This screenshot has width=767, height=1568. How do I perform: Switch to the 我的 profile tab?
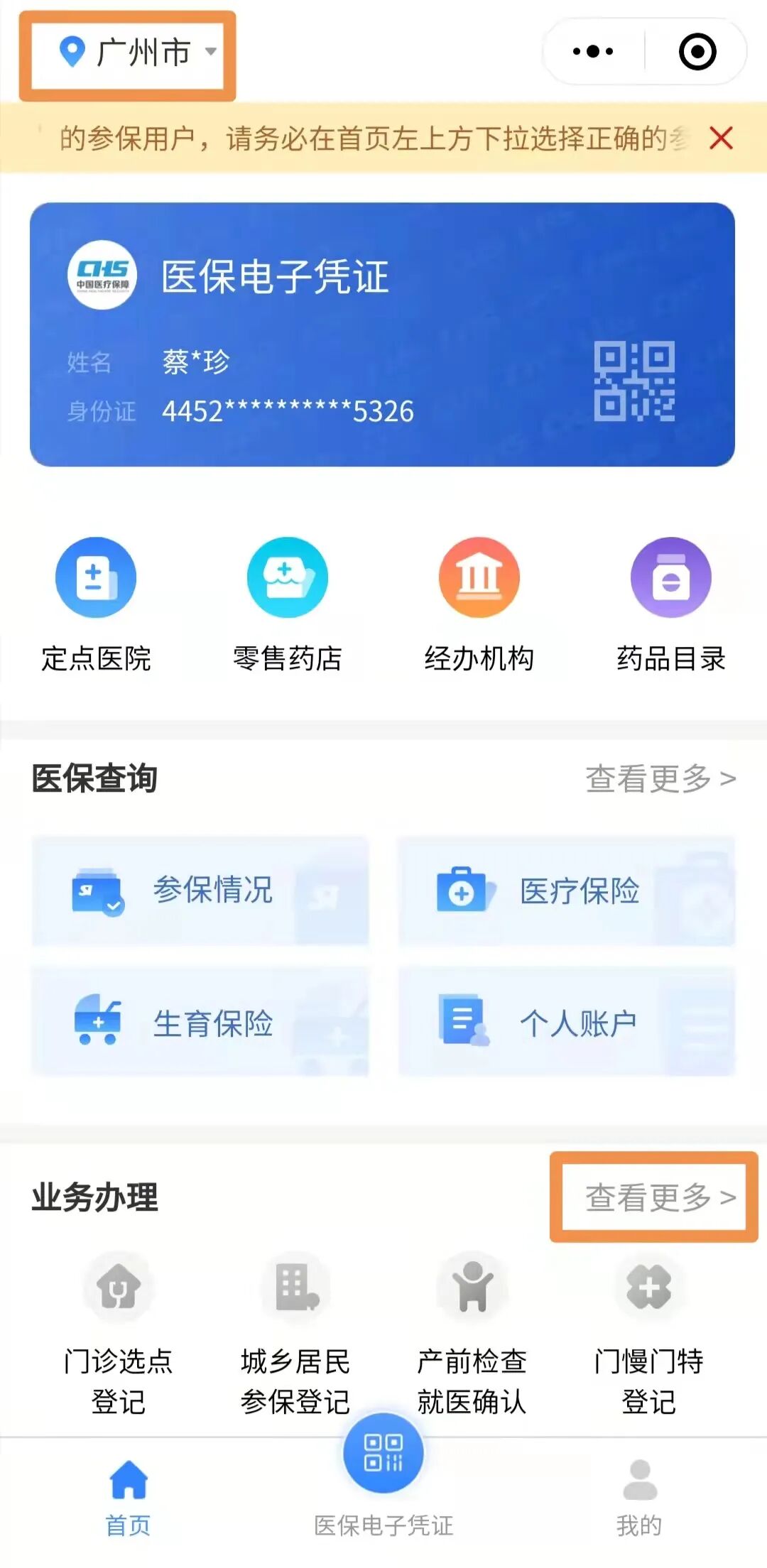point(638,1498)
